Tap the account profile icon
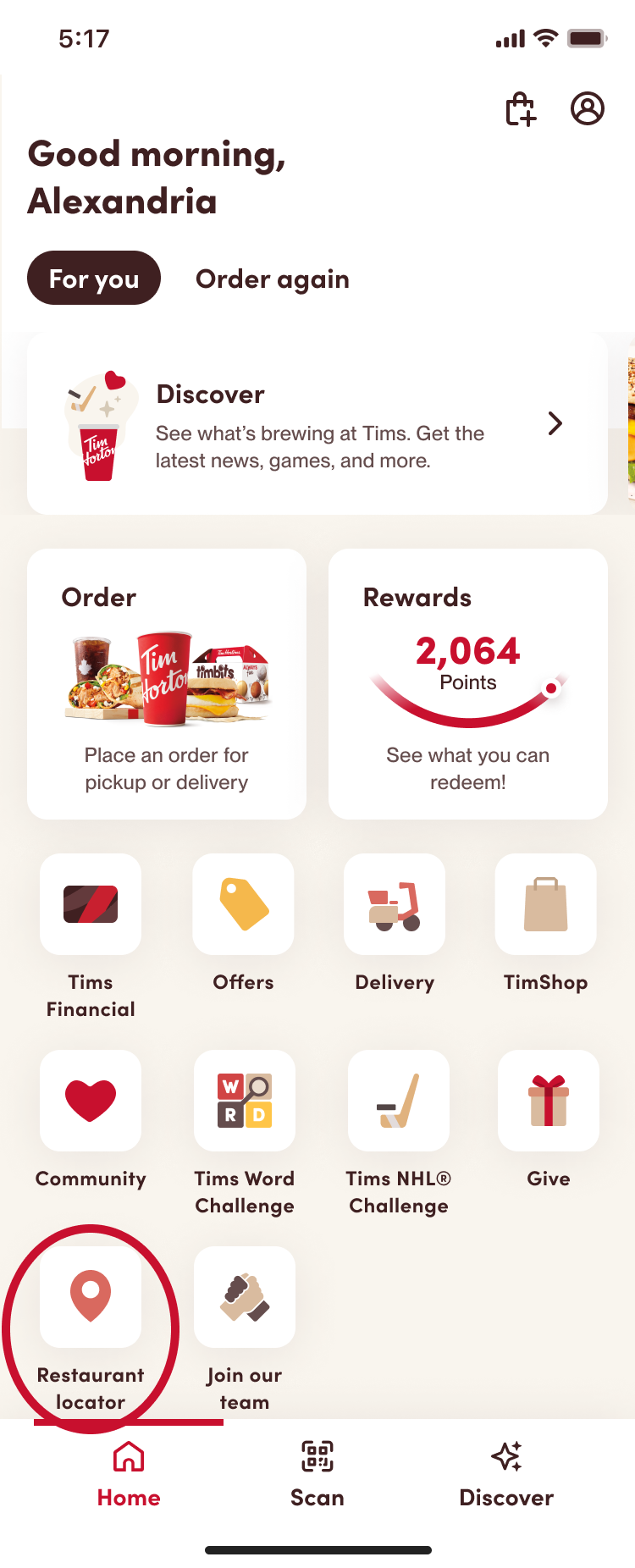 (x=589, y=108)
